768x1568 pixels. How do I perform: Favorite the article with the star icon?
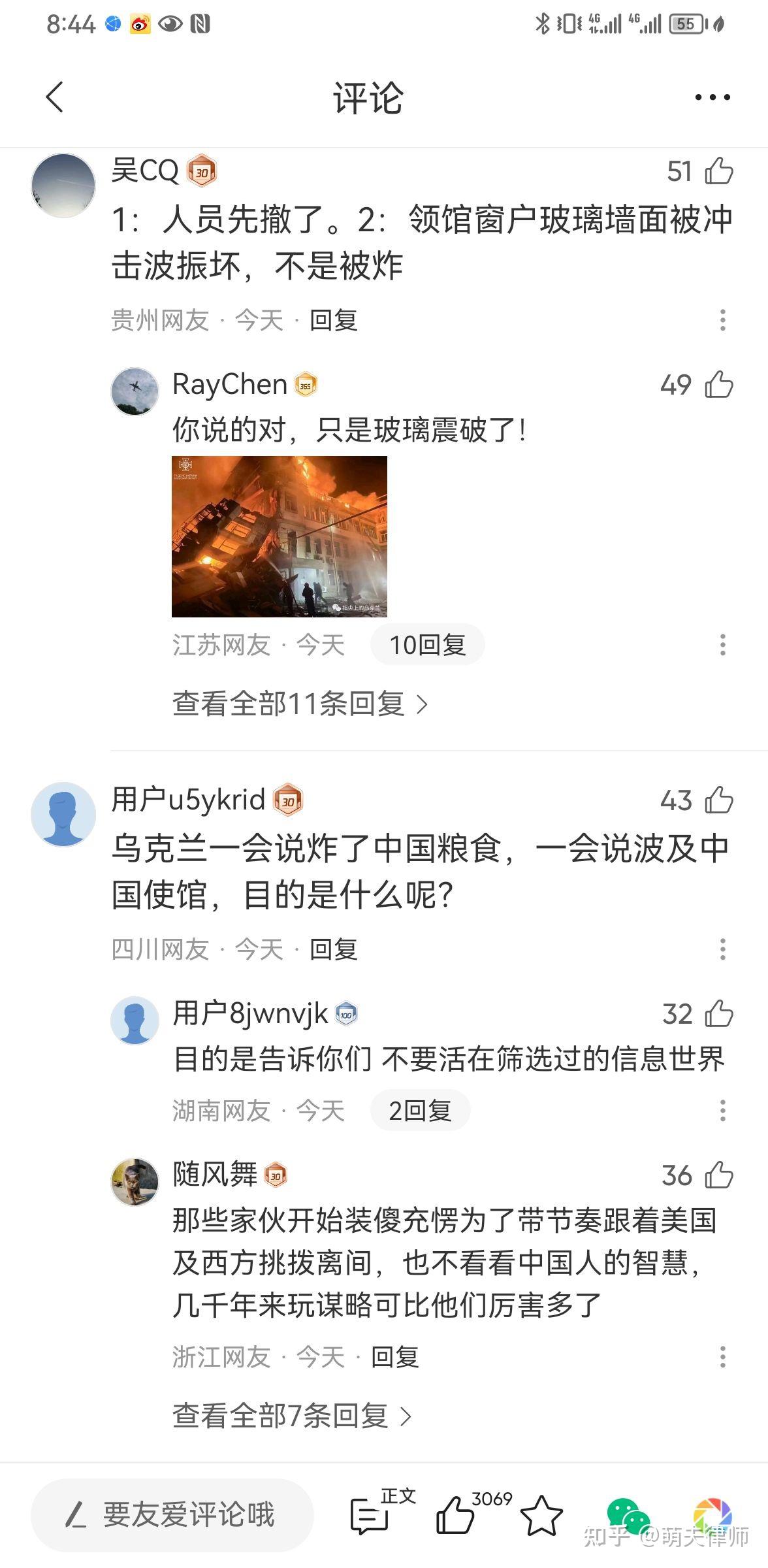[541, 1515]
